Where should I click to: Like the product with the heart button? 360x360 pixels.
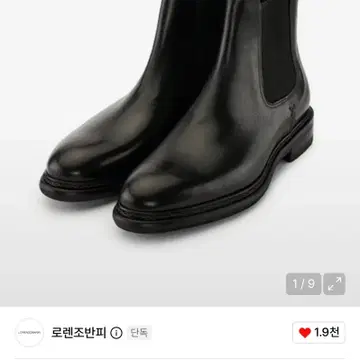319,332
